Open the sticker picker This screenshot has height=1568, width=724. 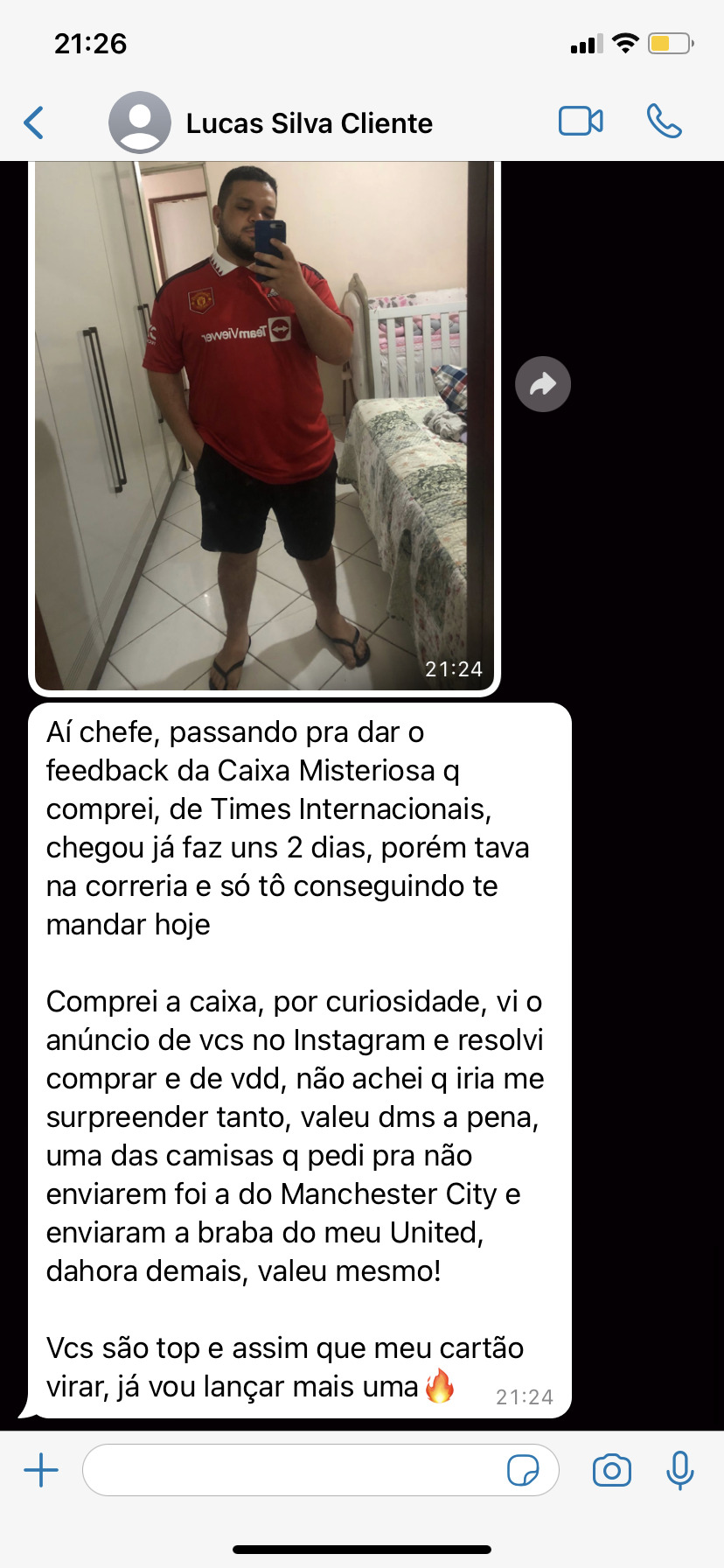[523, 1470]
